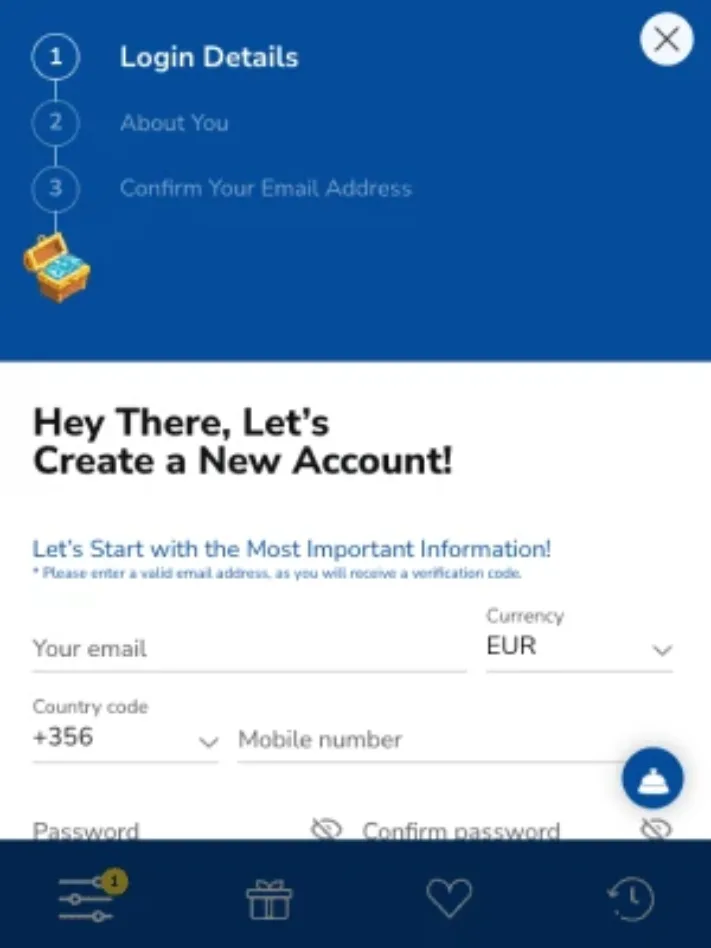Close the registration form
Viewport: 711px width, 948px height.
[x=666, y=40]
